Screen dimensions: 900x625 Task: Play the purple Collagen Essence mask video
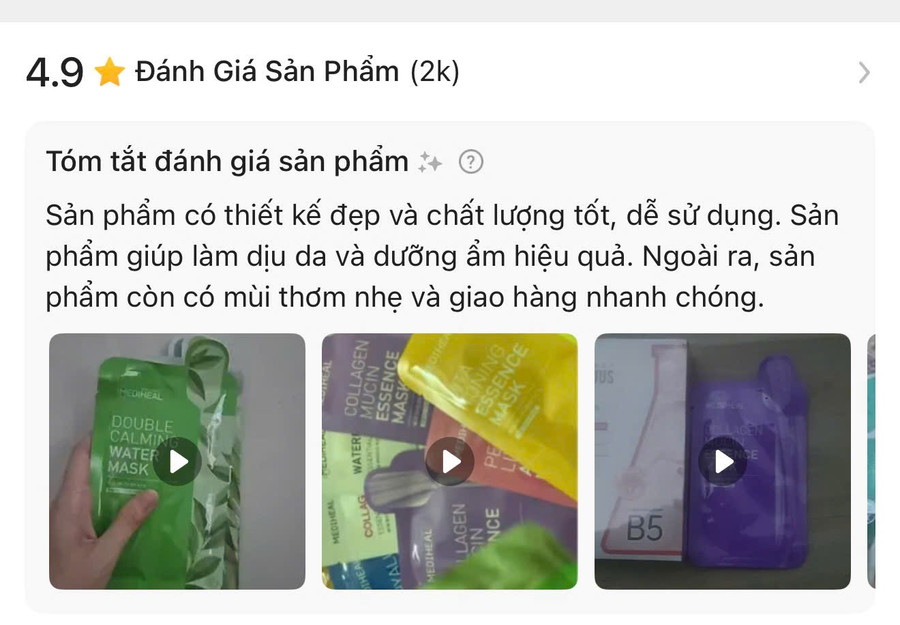[x=722, y=461]
